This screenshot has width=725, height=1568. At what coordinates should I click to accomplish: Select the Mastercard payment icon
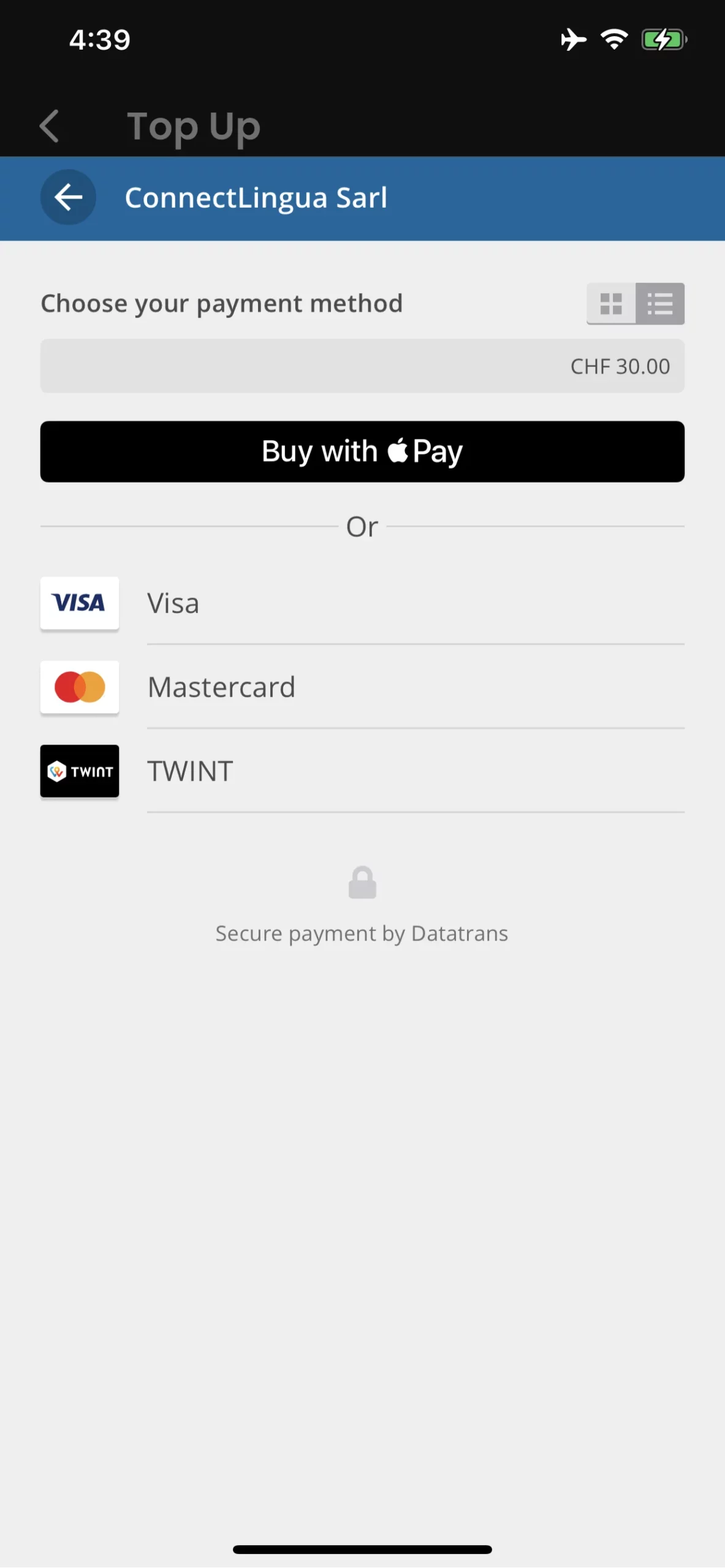click(79, 687)
